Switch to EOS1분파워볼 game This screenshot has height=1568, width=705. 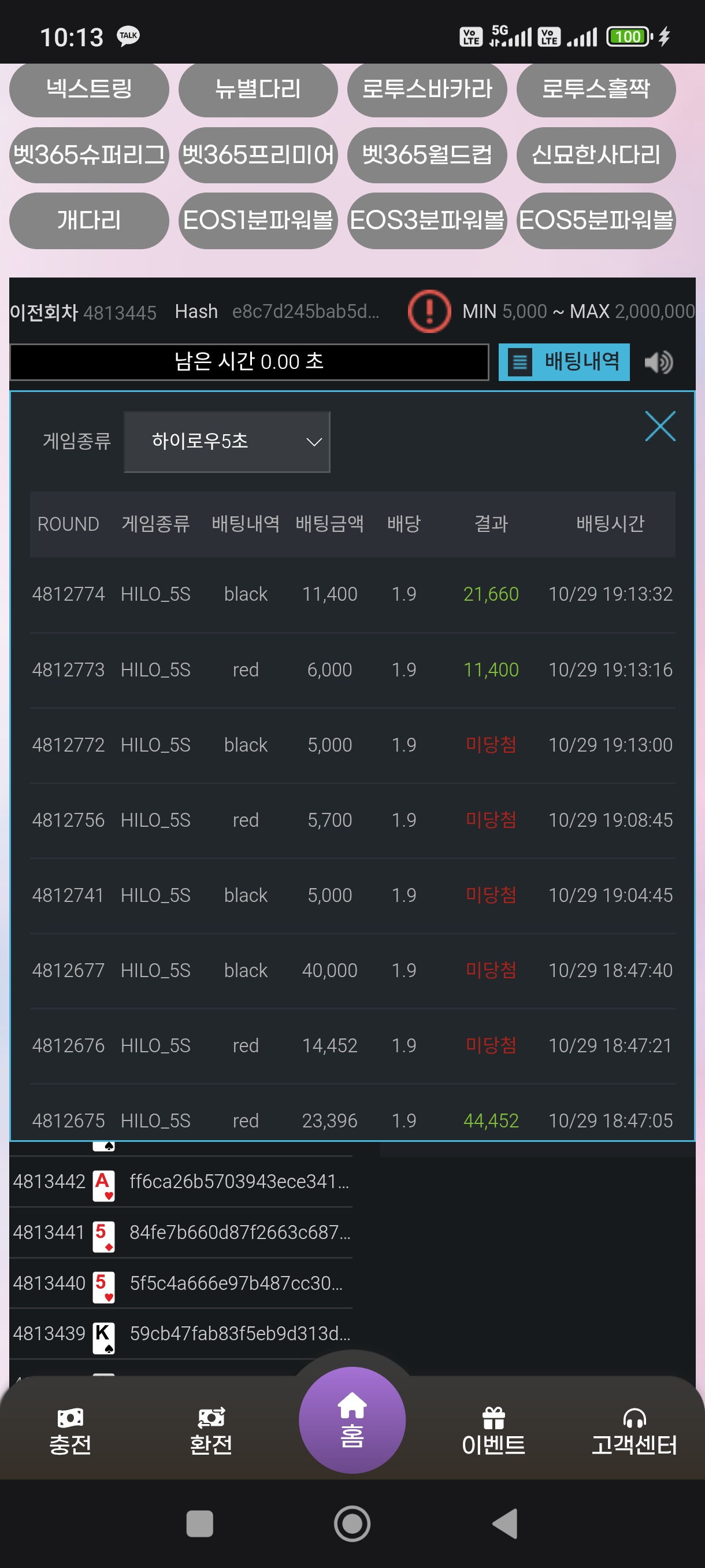click(258, 220)
